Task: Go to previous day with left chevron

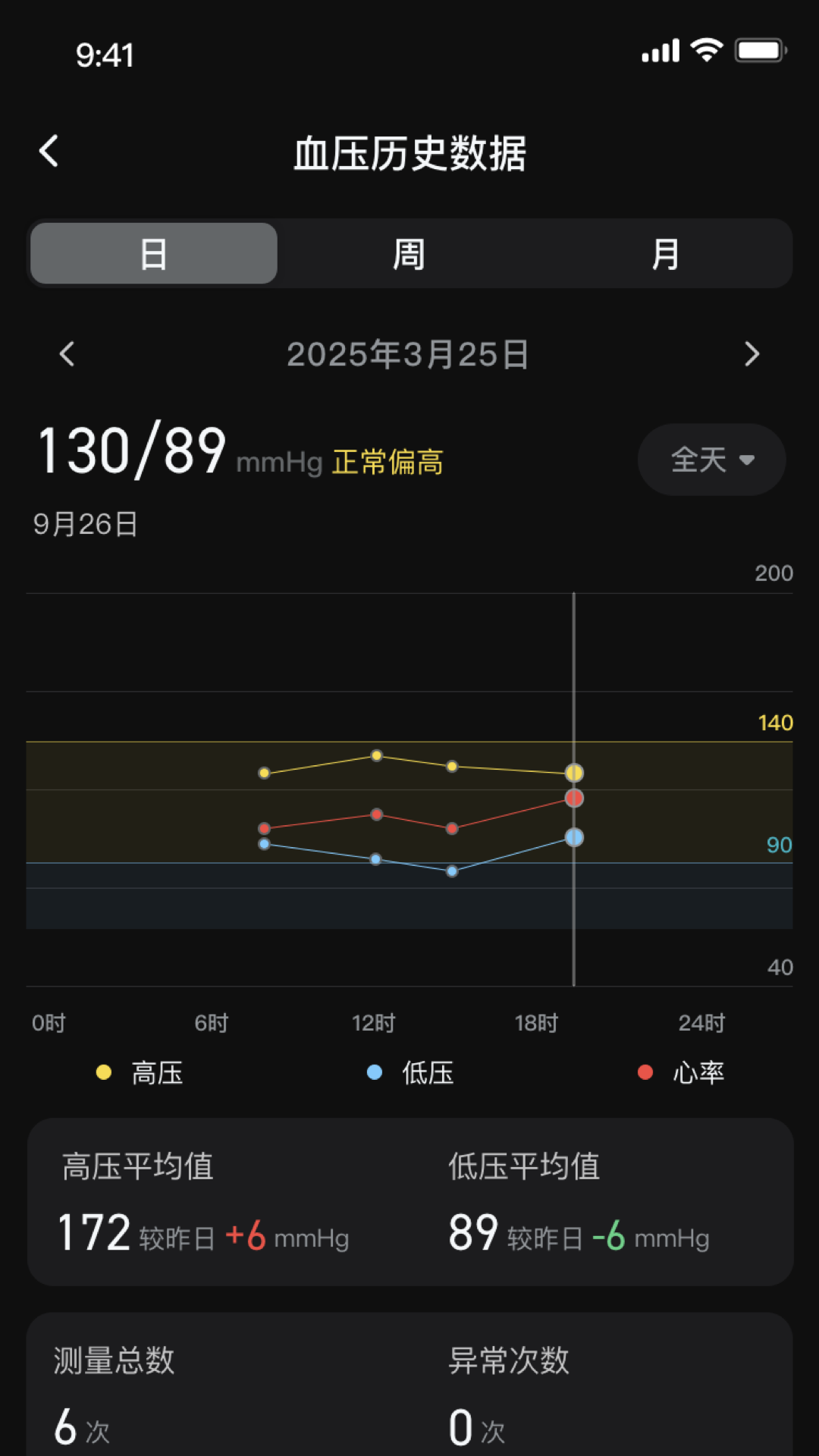Action: coord(66,354)
